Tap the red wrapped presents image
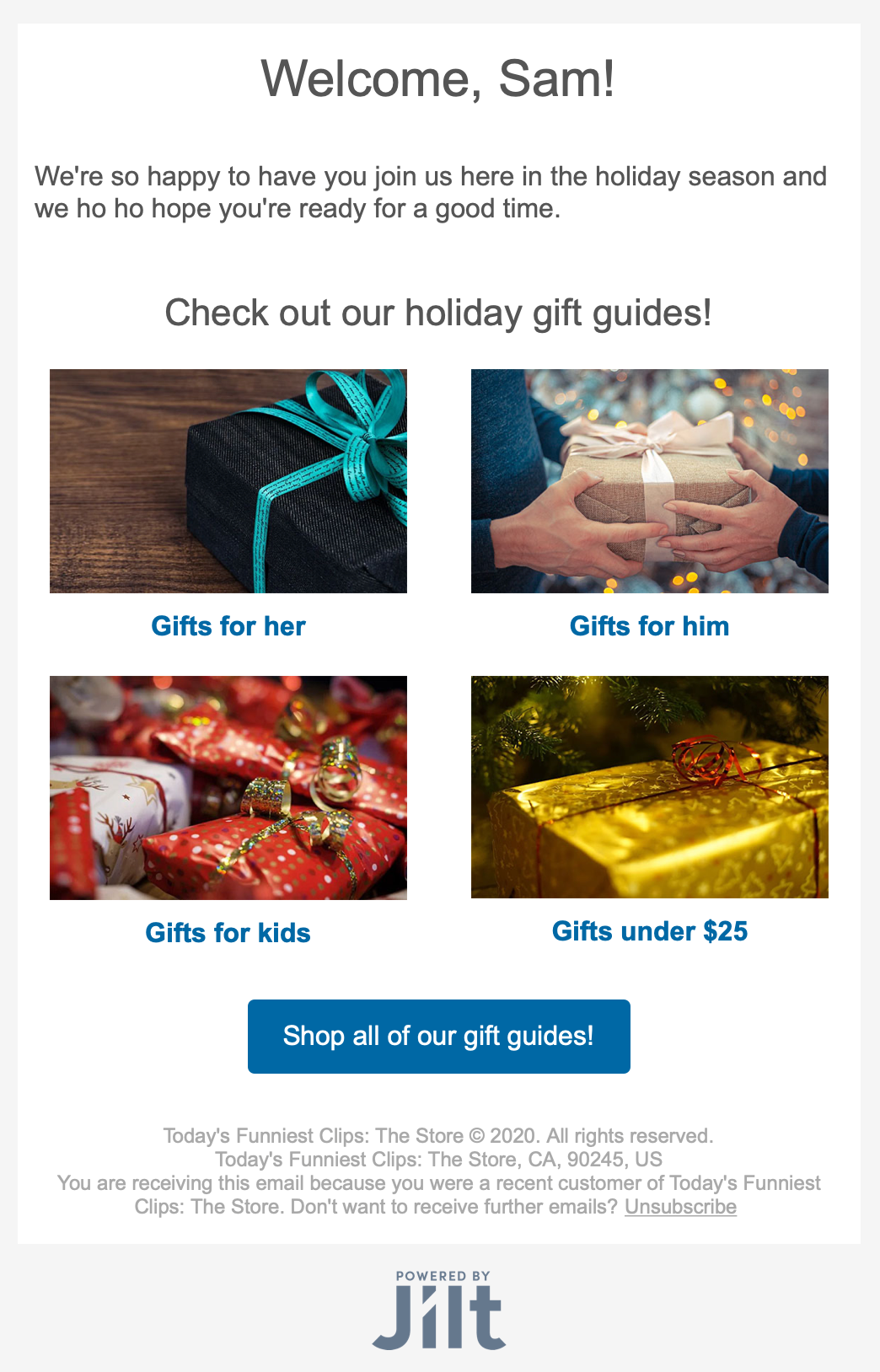Viewport: 880px width, 1372px height. click(x=228, y=787)
